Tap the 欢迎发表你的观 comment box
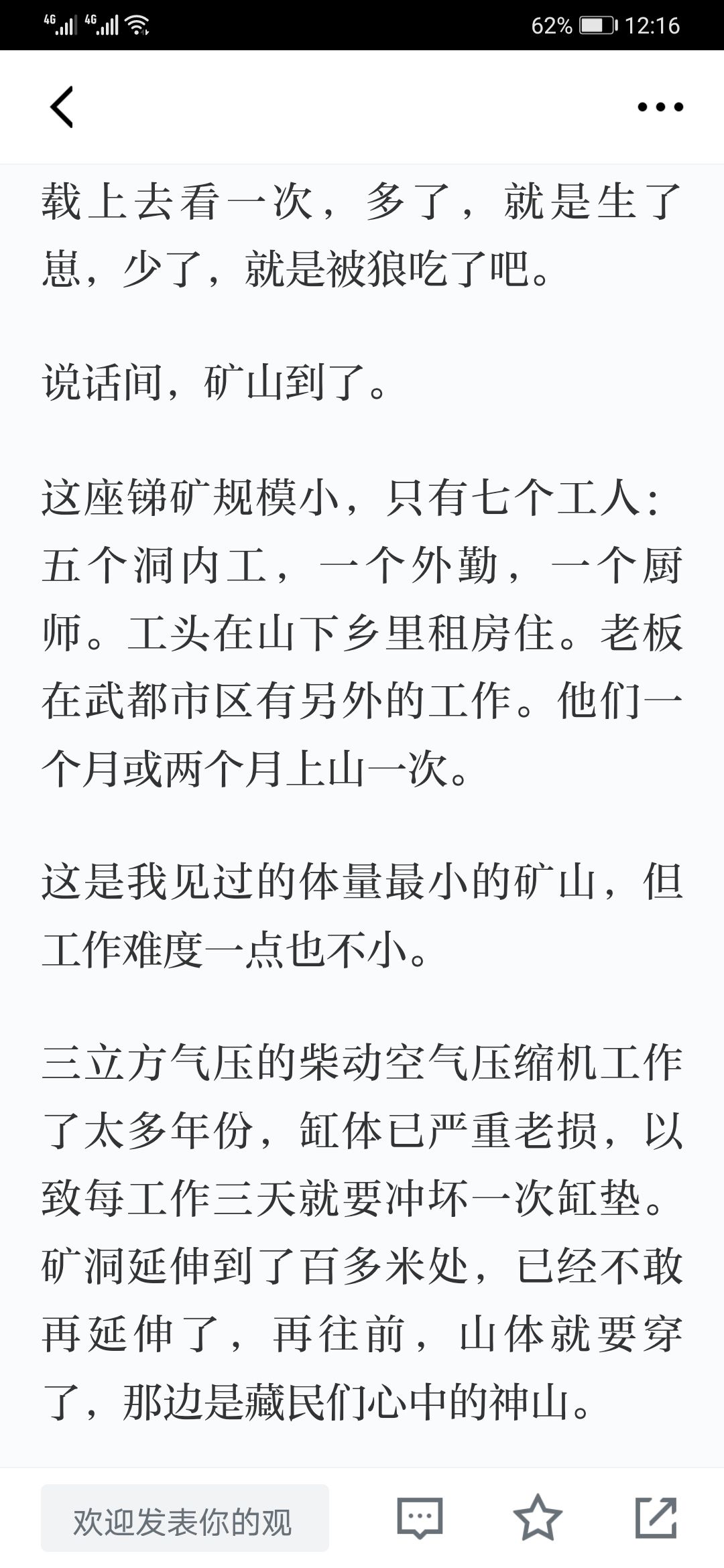 pos(184,1518)
